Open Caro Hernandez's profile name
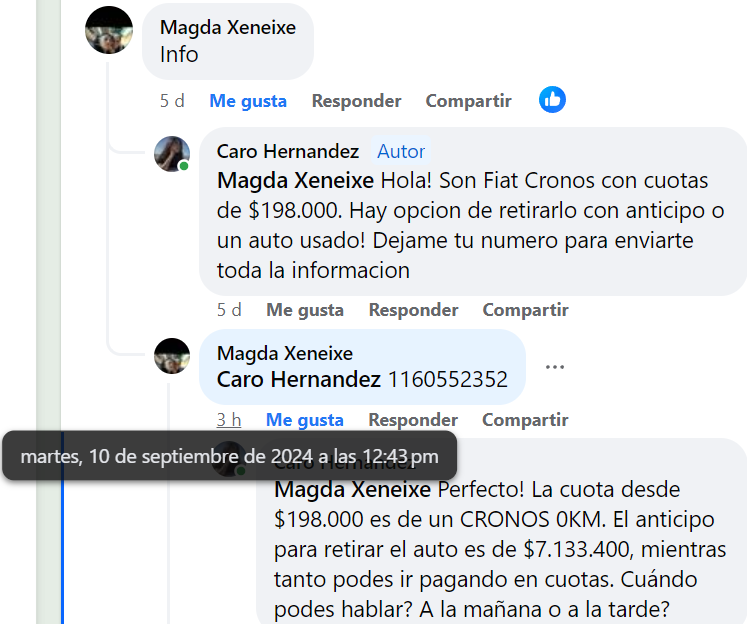The width and height of the screenshot is (747, 624). [x=288, y=152]
